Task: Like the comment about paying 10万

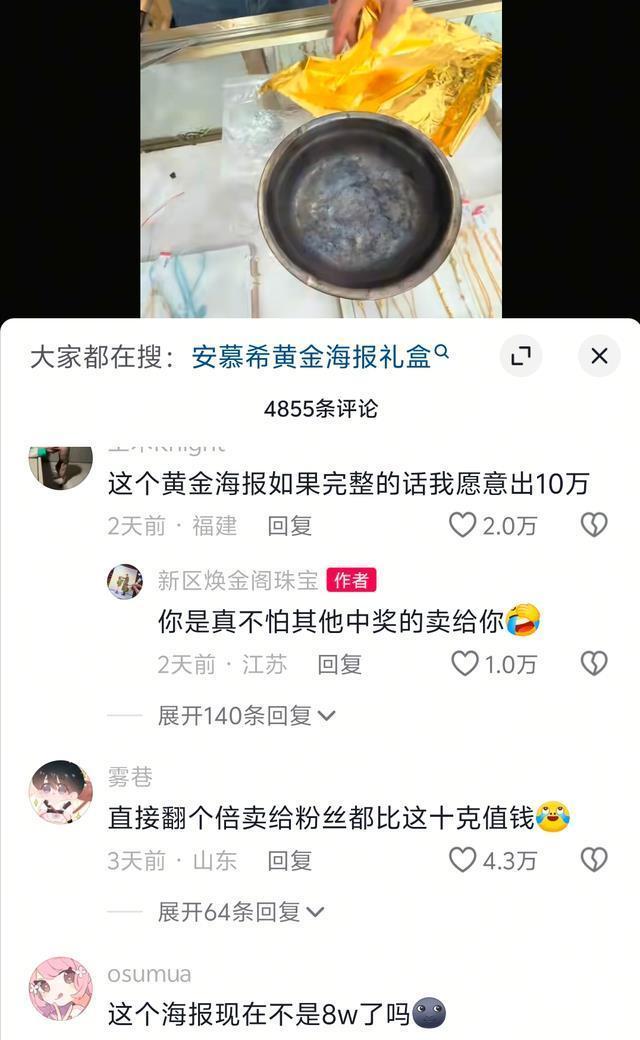Action: (462, 525)
